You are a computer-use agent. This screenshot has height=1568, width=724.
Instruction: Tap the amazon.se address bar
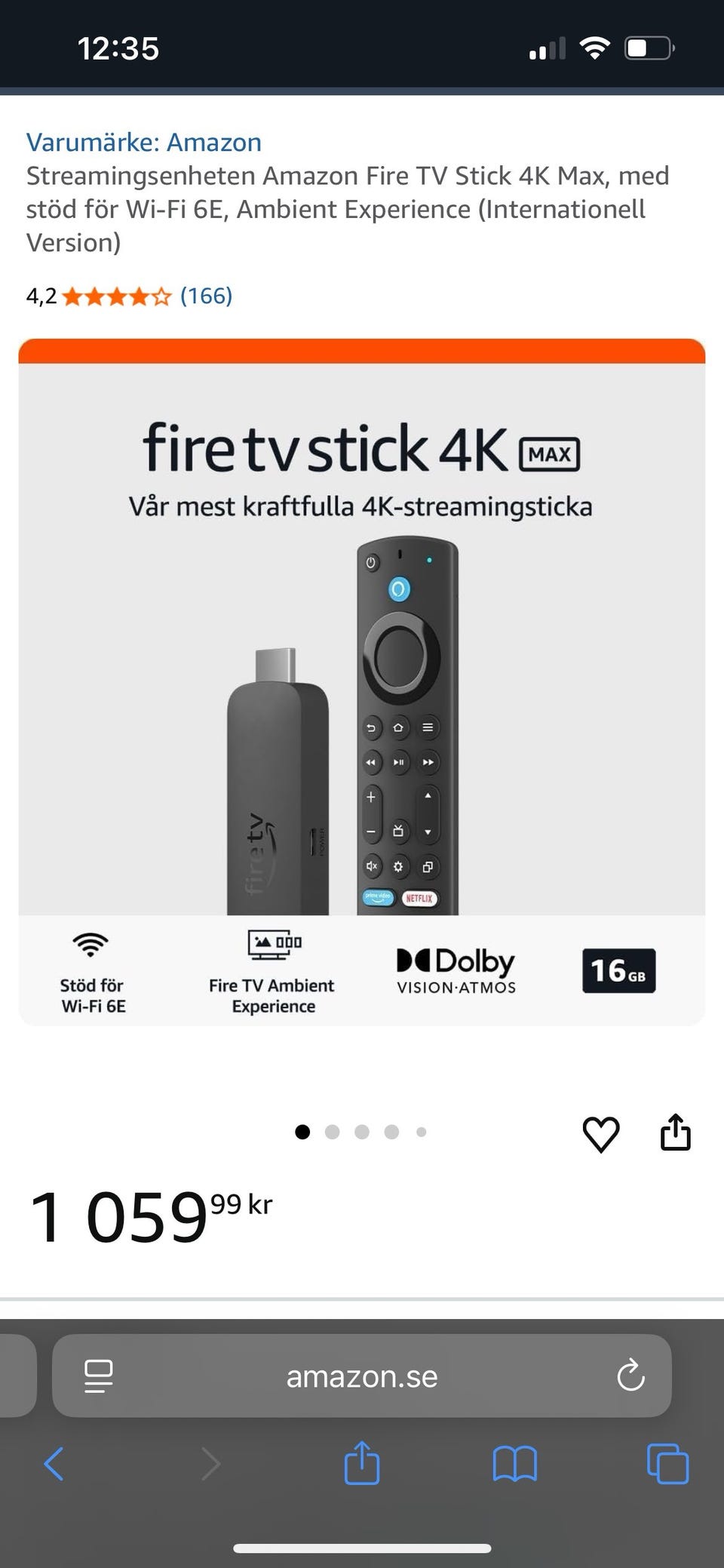tap(362, 1376)
